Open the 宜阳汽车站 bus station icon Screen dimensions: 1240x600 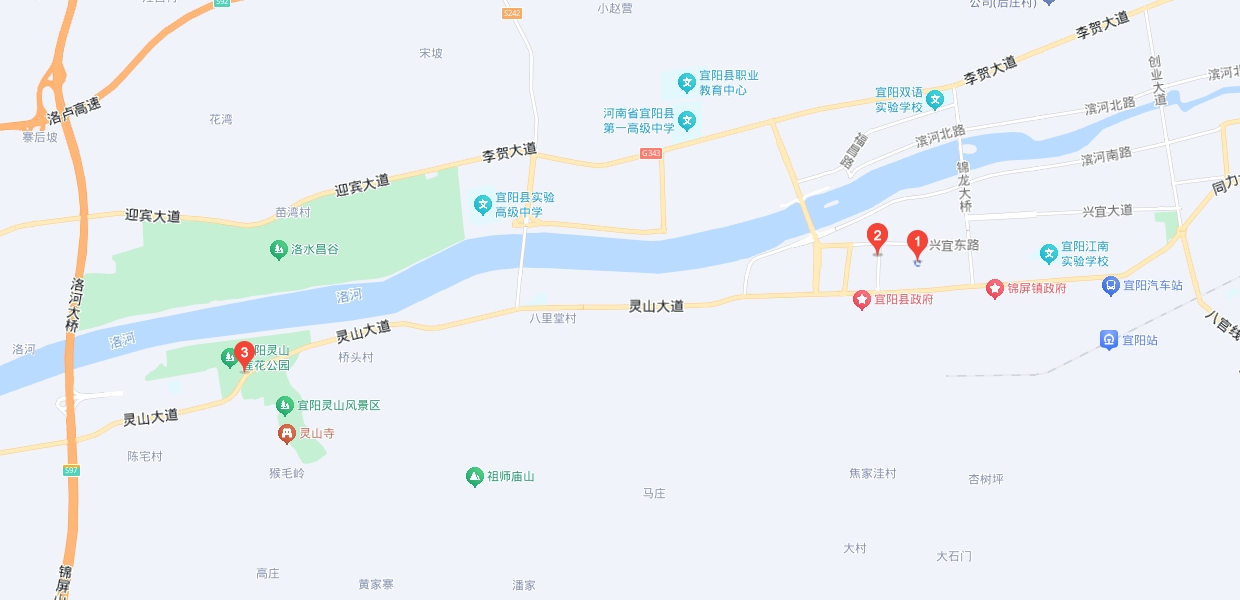tap(1110, 286)
